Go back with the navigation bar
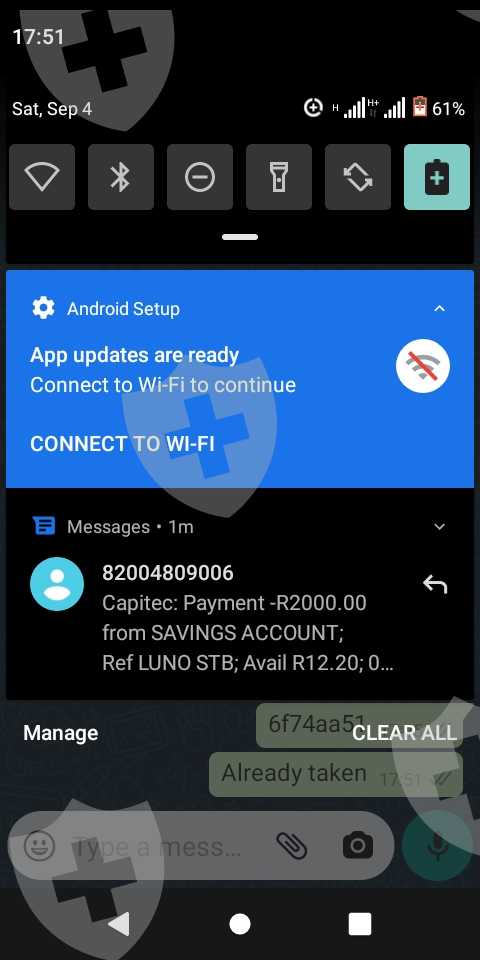The width and height of the screenshot is (480, 960). pyautogui.click(x=119, y=924)
